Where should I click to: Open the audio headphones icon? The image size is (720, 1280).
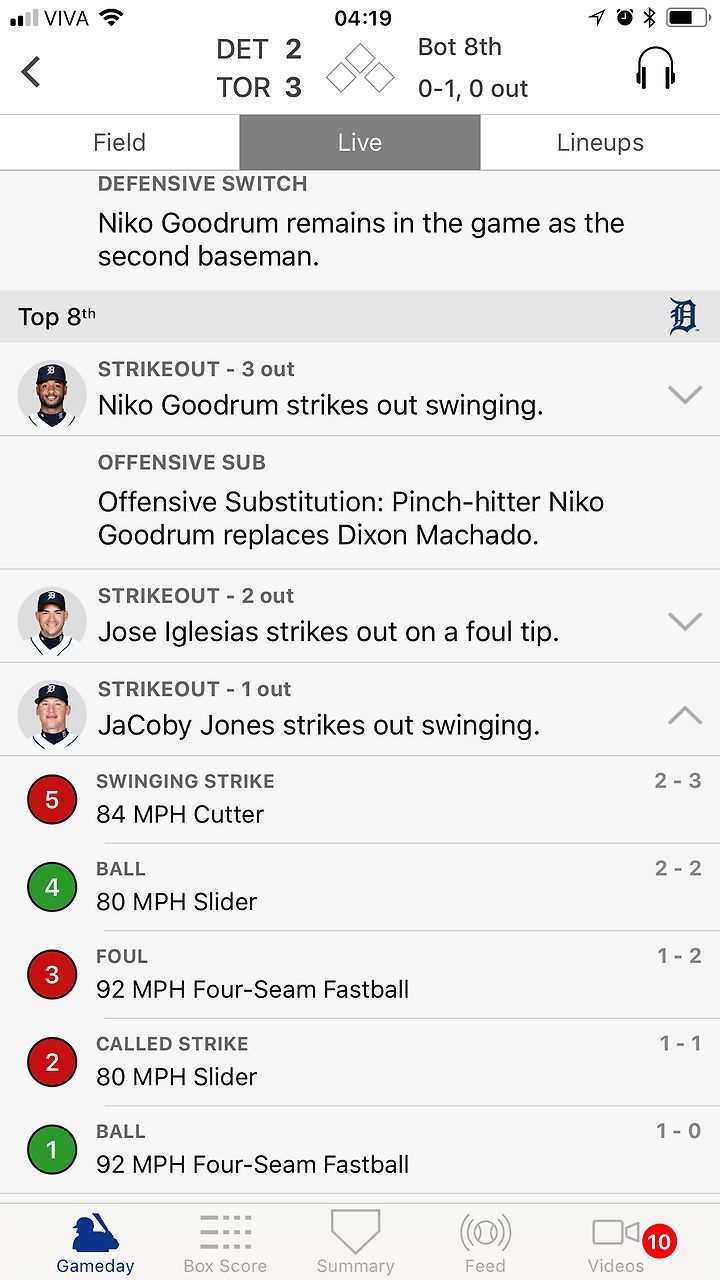[656, 69]
